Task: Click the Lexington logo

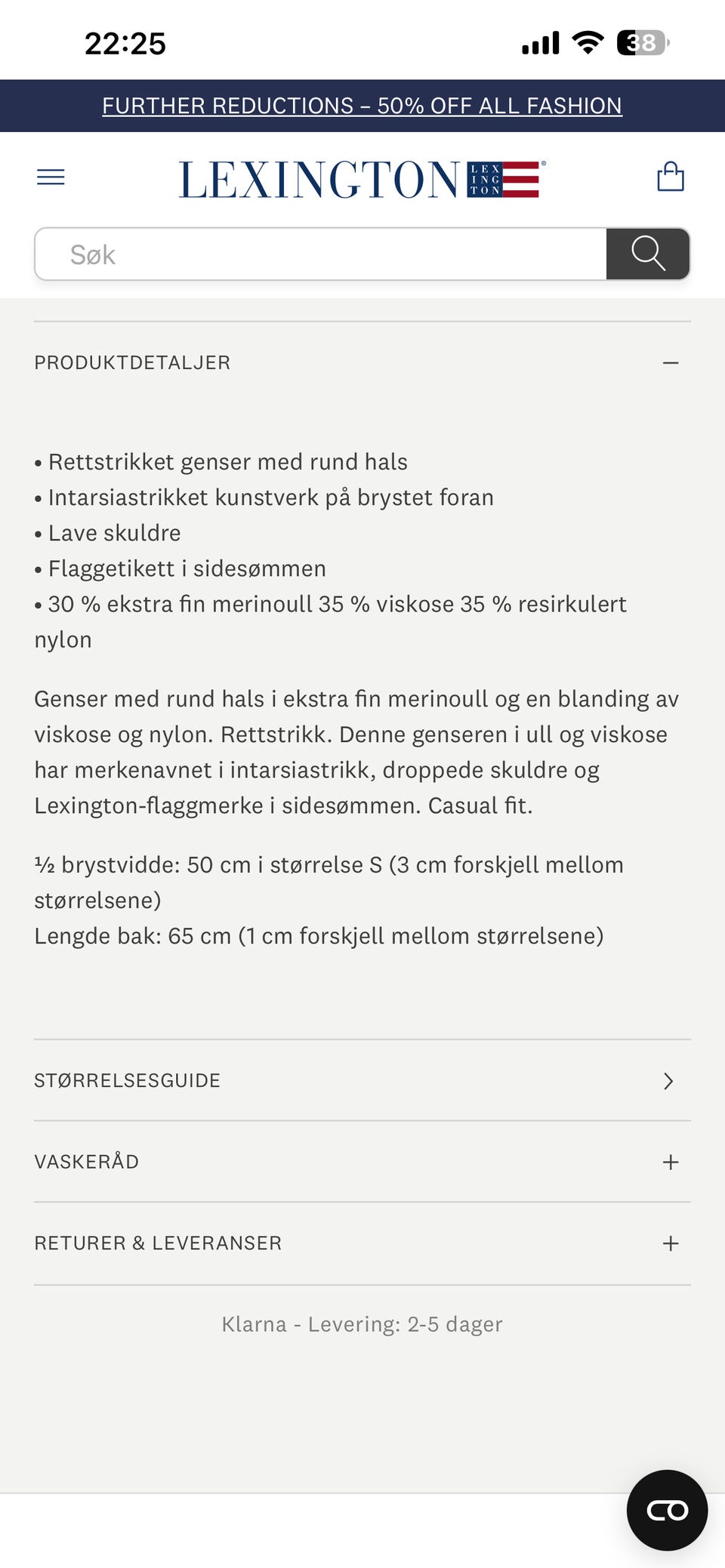Action: [x=317, y=179]
